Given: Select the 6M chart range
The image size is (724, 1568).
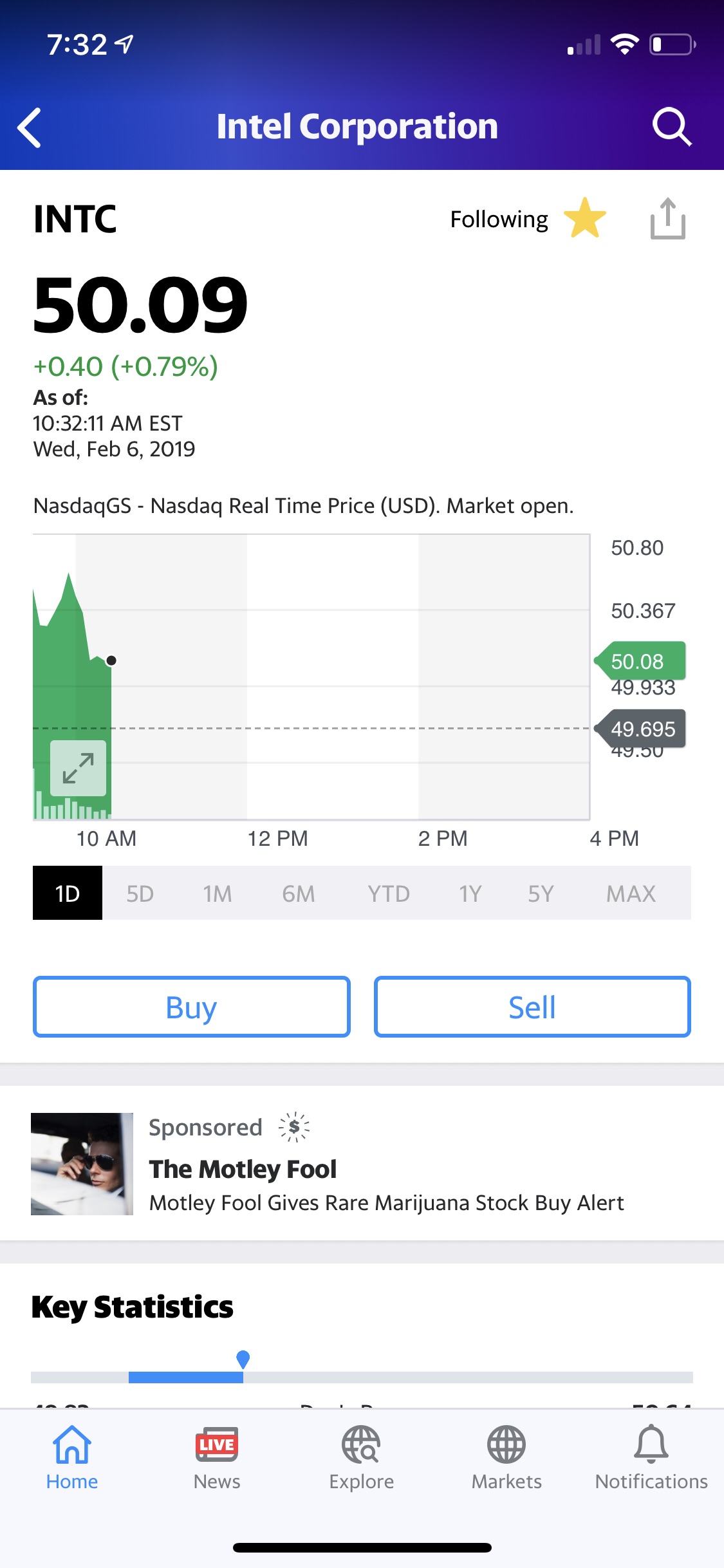Looking at the screenshot, I should coord(298,893).
